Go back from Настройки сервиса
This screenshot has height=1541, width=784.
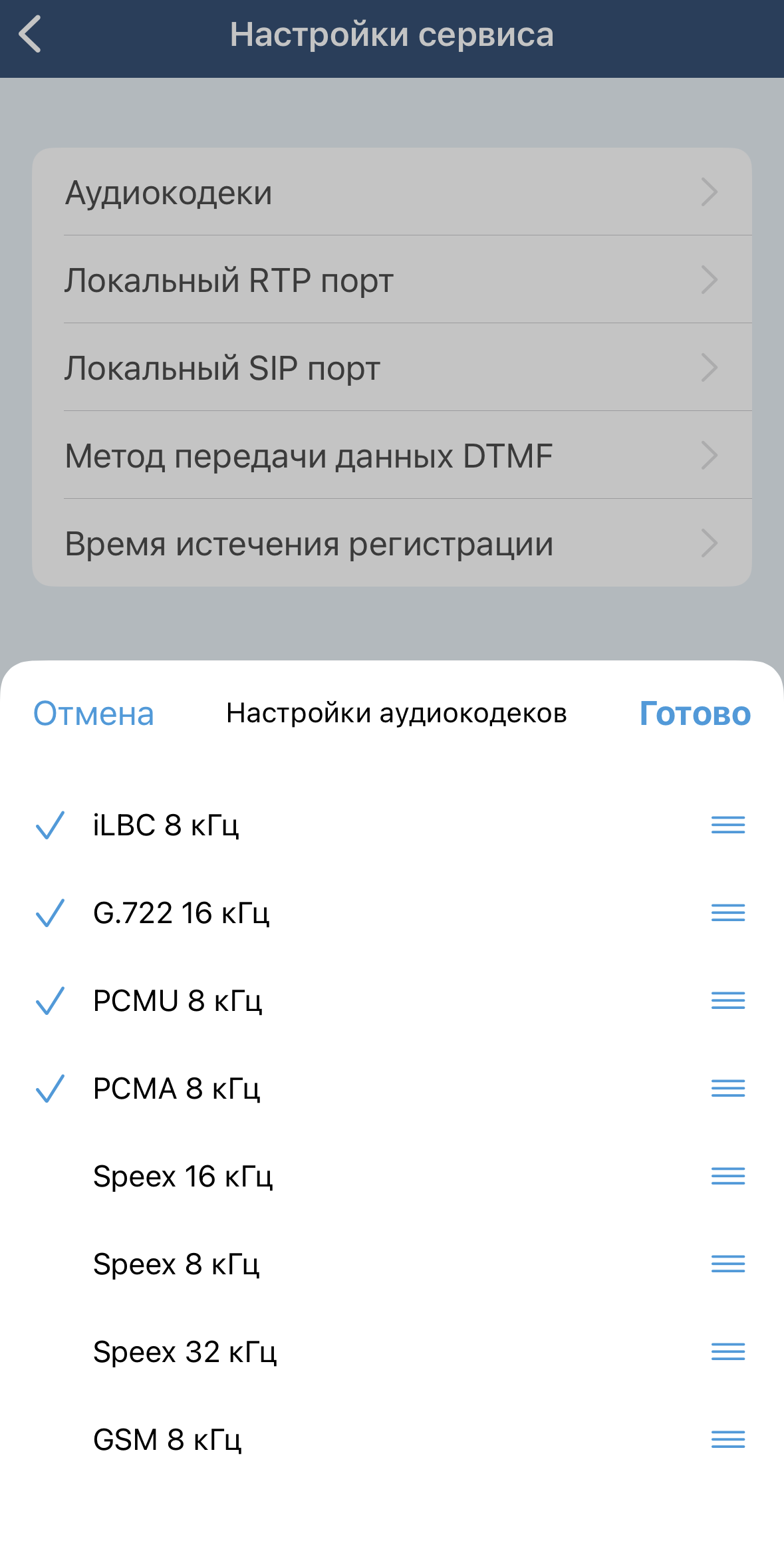[31, 35]
